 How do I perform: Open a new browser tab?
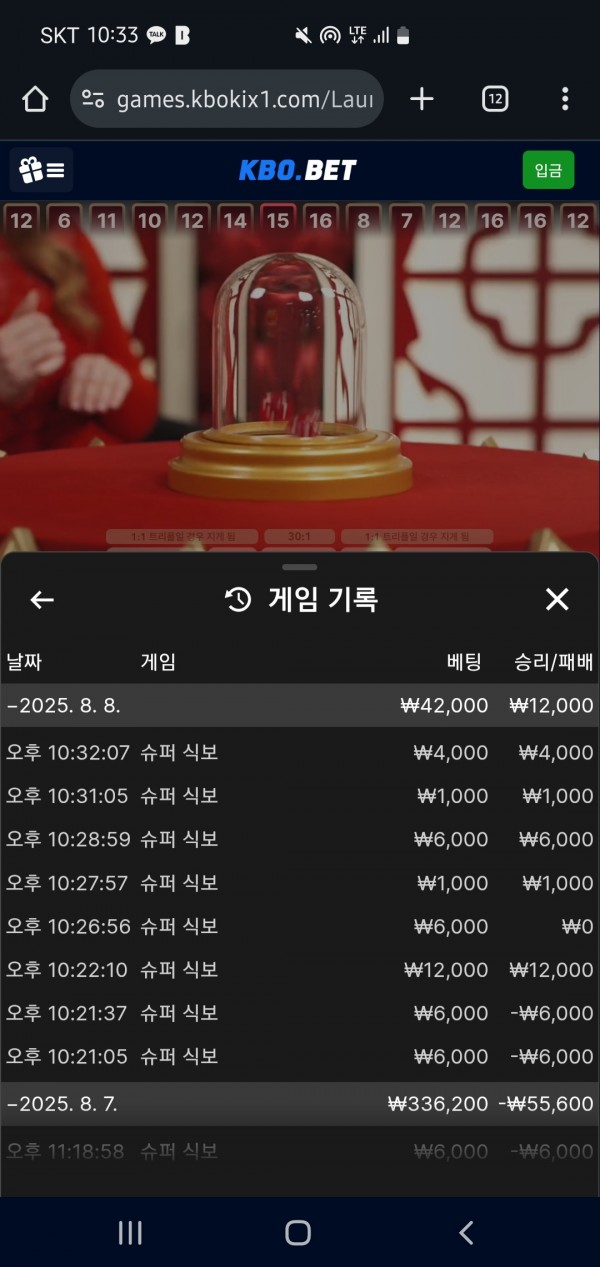(x=422, y=99)
